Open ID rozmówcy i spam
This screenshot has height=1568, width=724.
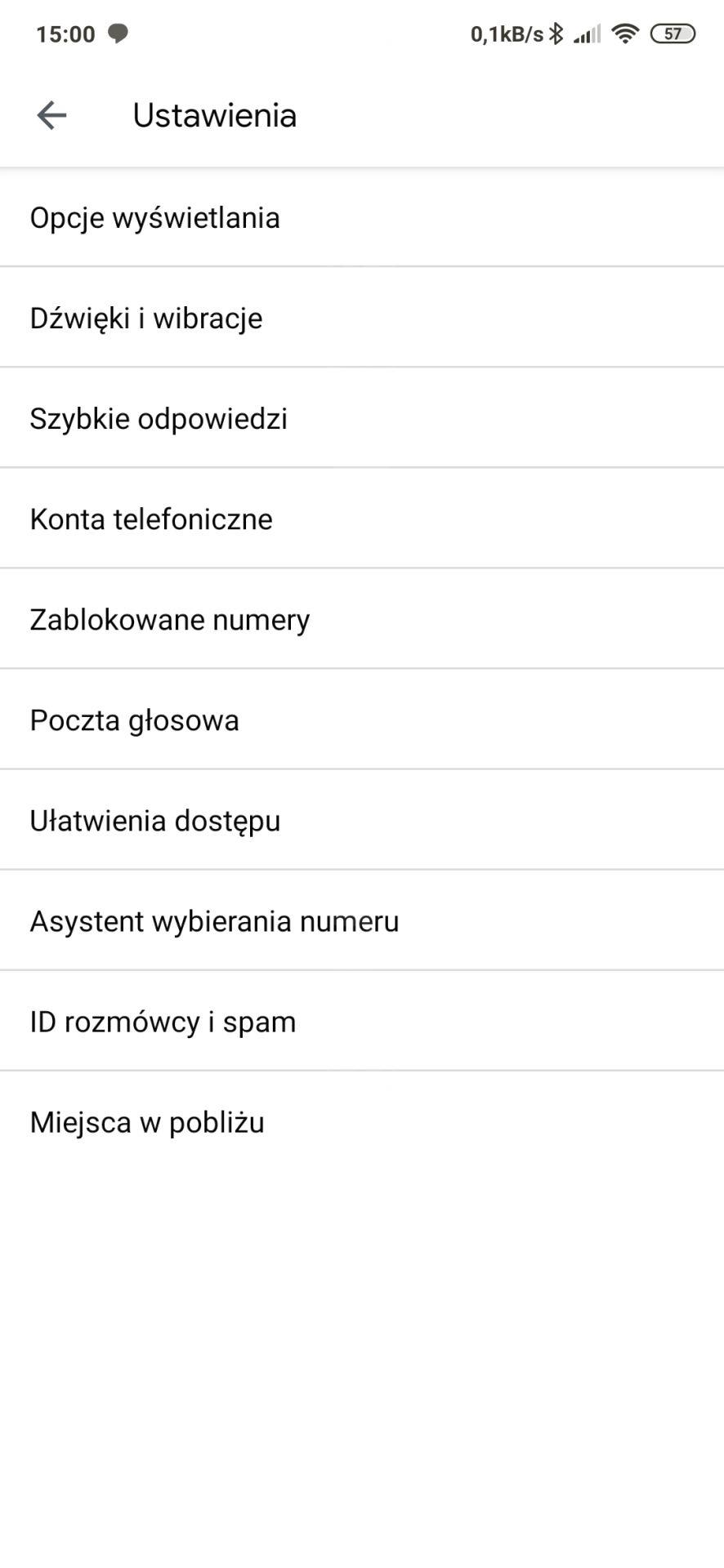(362, 1021)
